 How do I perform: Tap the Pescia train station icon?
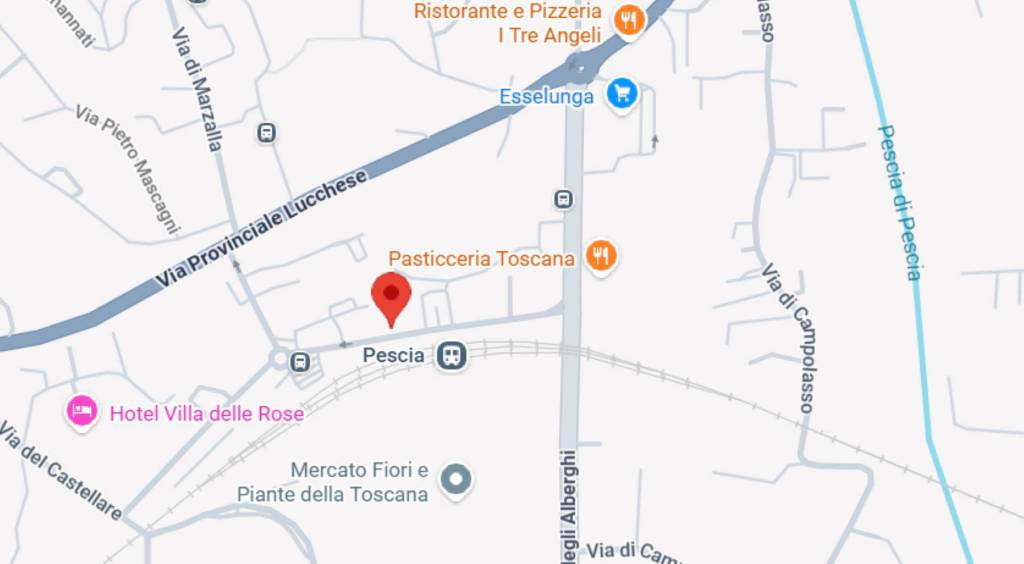pos(451,354)
